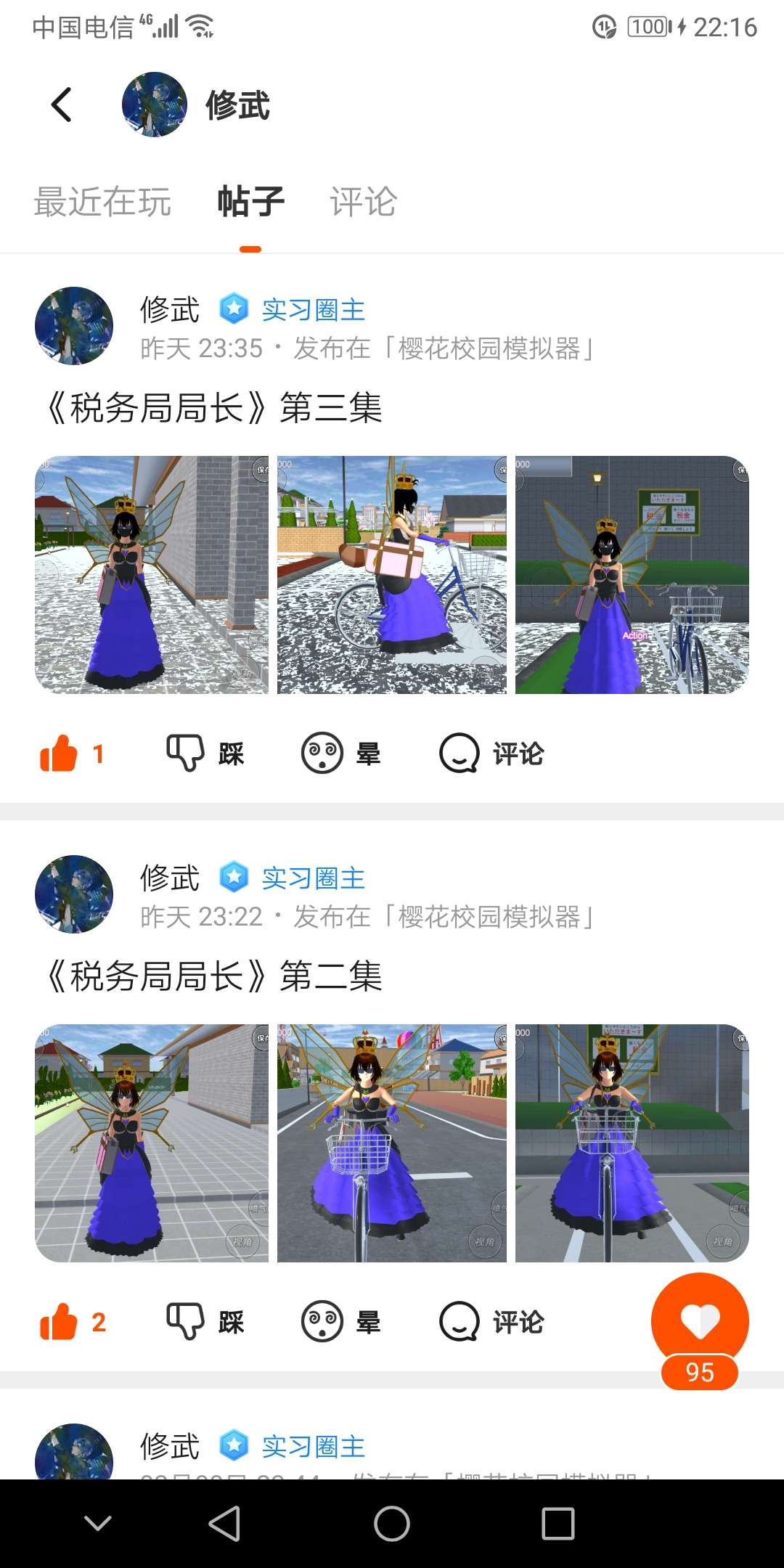Tap the orange heart floating button
Viewport: 784px width, 1568px height.
700,1323
